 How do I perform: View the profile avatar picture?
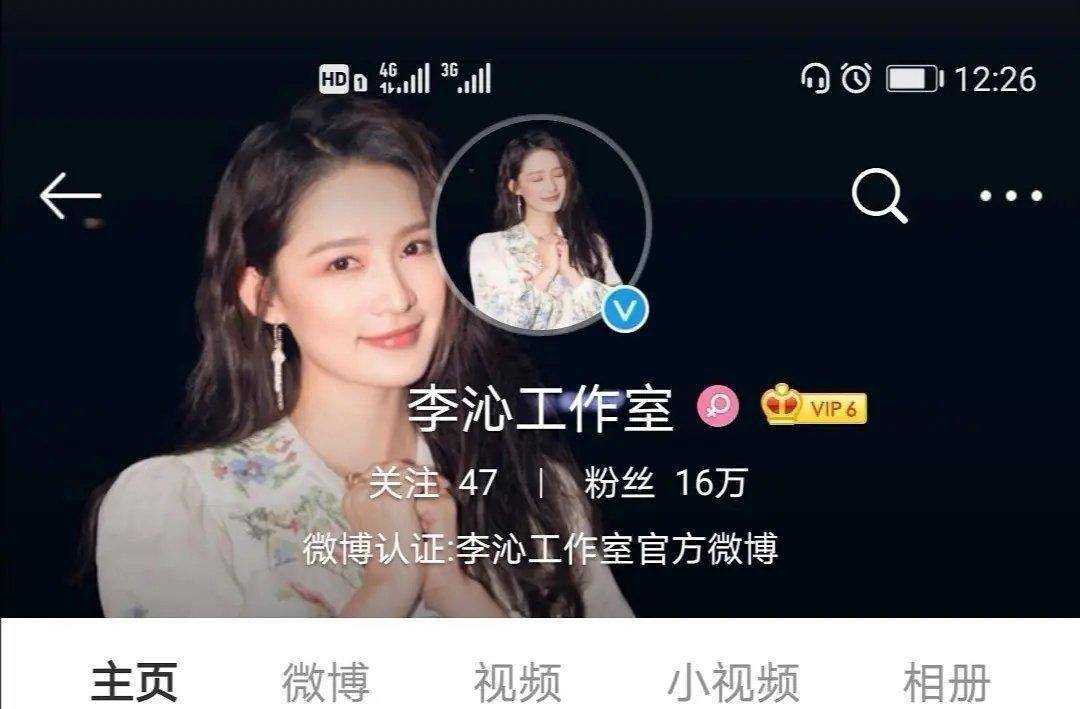543,225
